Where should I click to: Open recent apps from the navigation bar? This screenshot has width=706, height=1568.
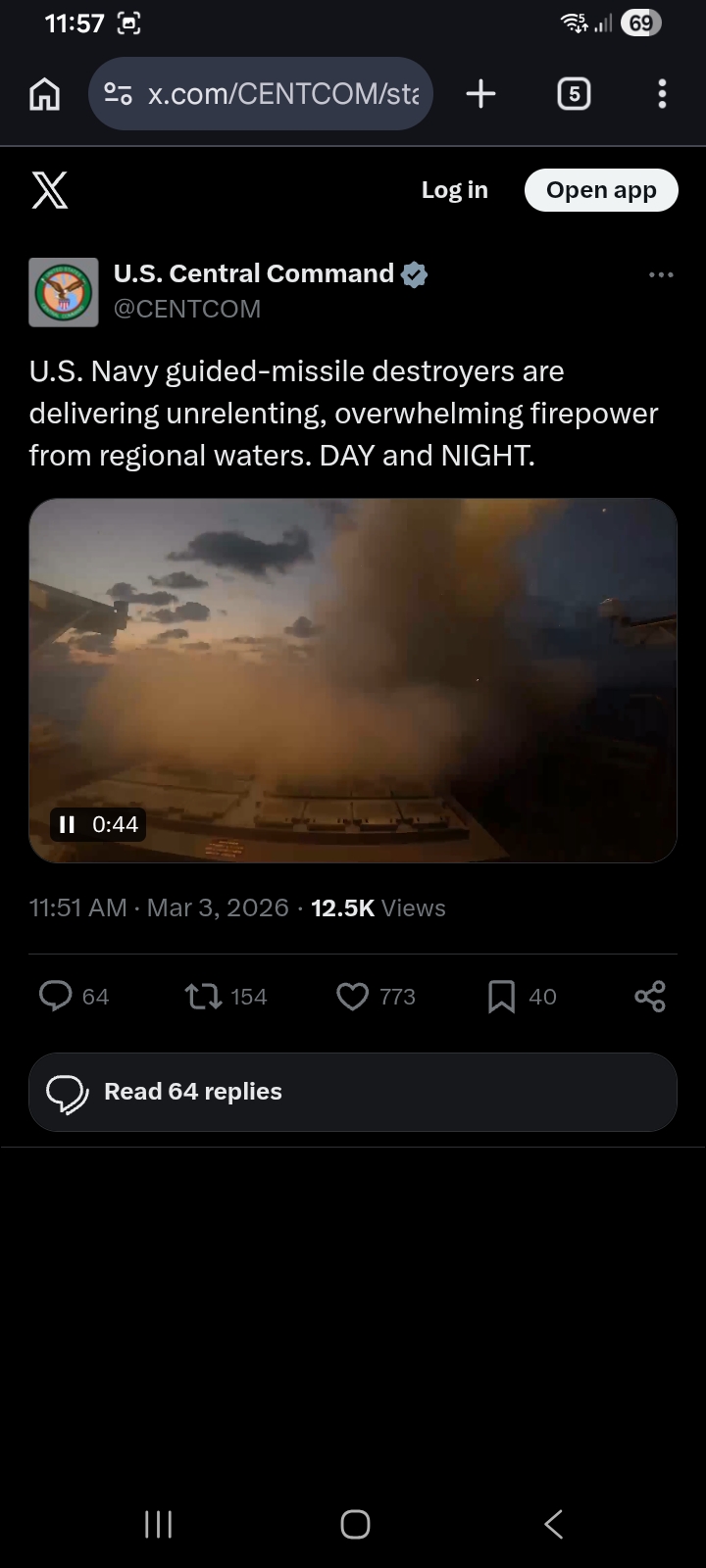coord(158,1524)
